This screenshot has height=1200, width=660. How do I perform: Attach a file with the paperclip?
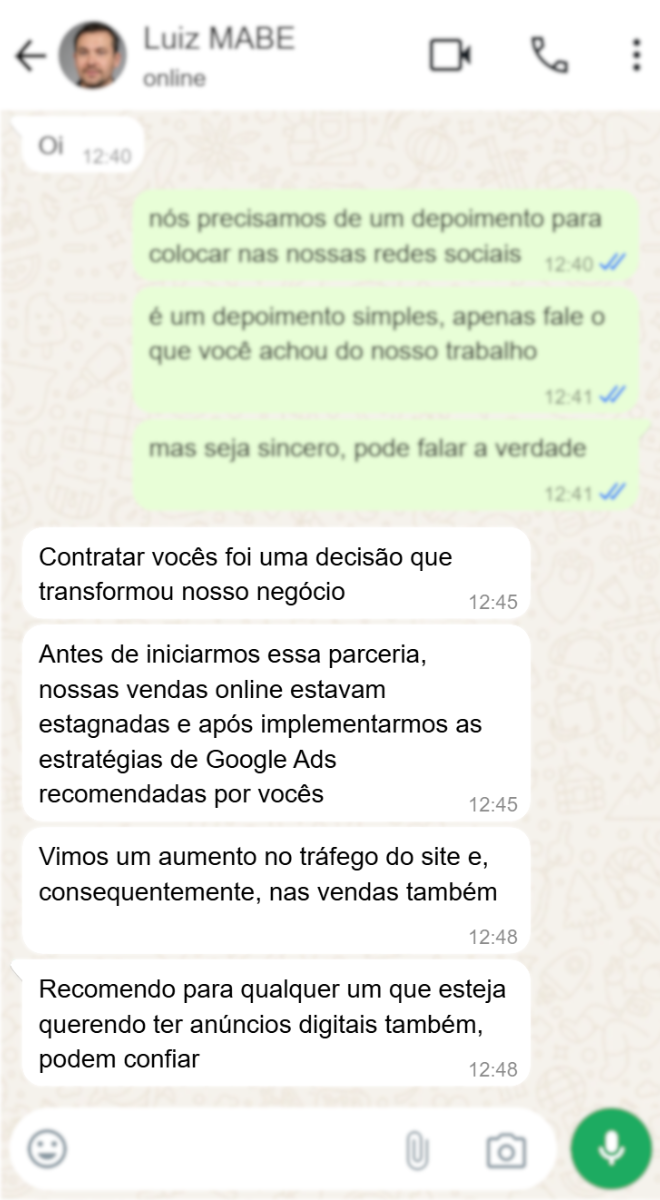click(x=416, y=1150)
